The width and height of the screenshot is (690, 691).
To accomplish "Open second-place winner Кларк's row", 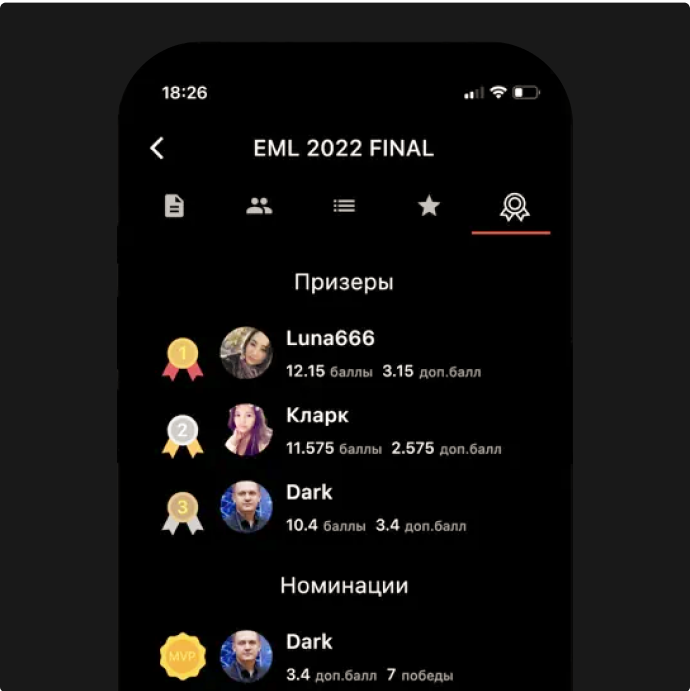I will 330,431.
